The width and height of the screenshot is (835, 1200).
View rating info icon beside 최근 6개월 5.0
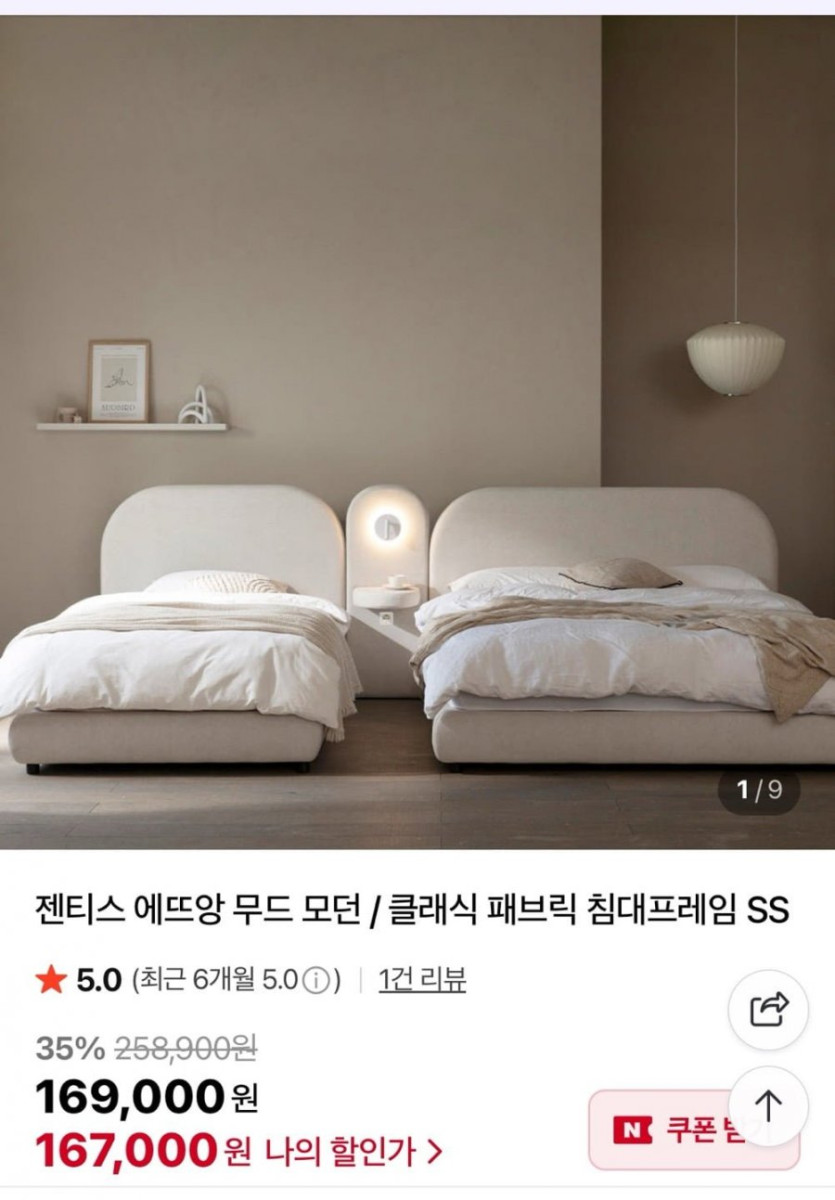point(316,980)
